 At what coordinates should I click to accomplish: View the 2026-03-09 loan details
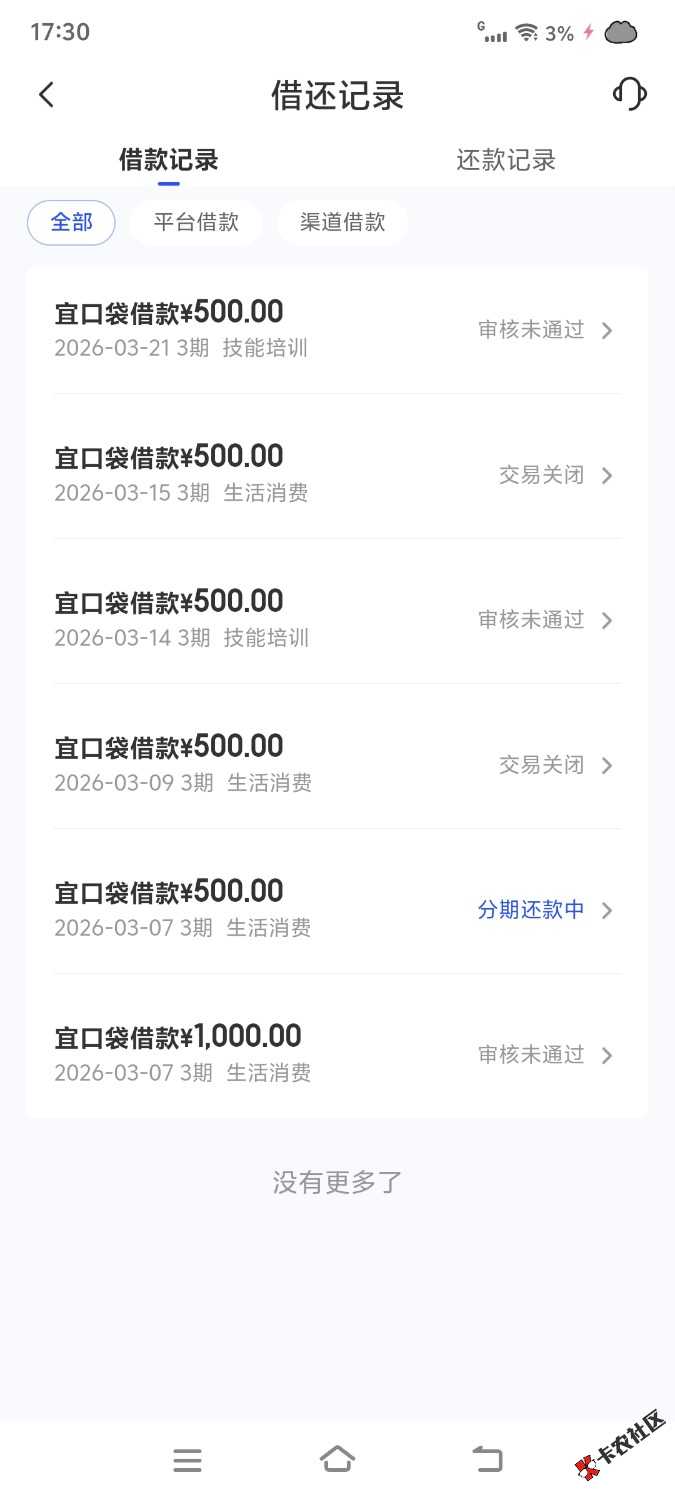tap(336, 764)
